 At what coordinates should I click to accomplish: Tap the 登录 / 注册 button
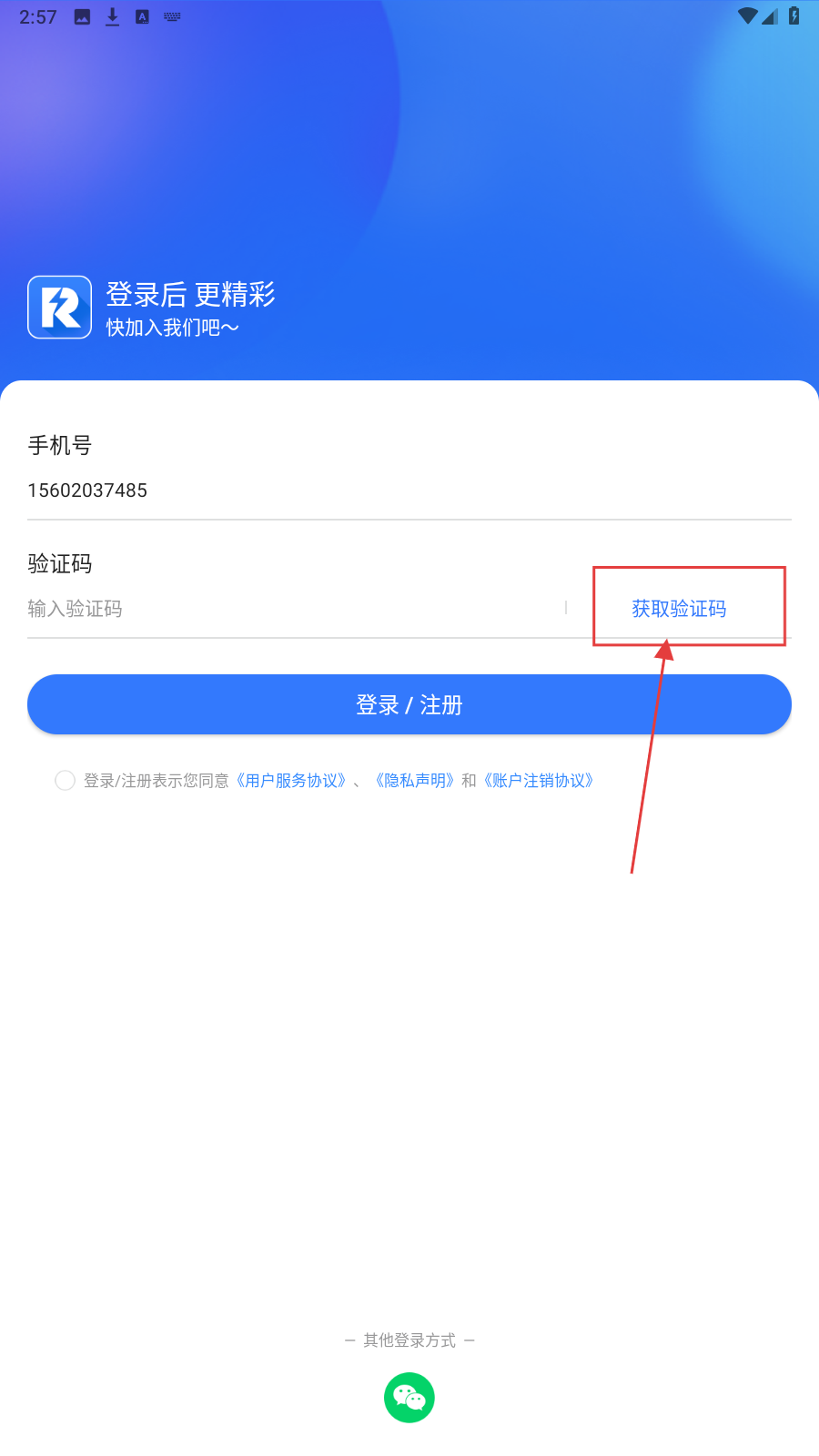pyautogui.click(x=409, y=704)
